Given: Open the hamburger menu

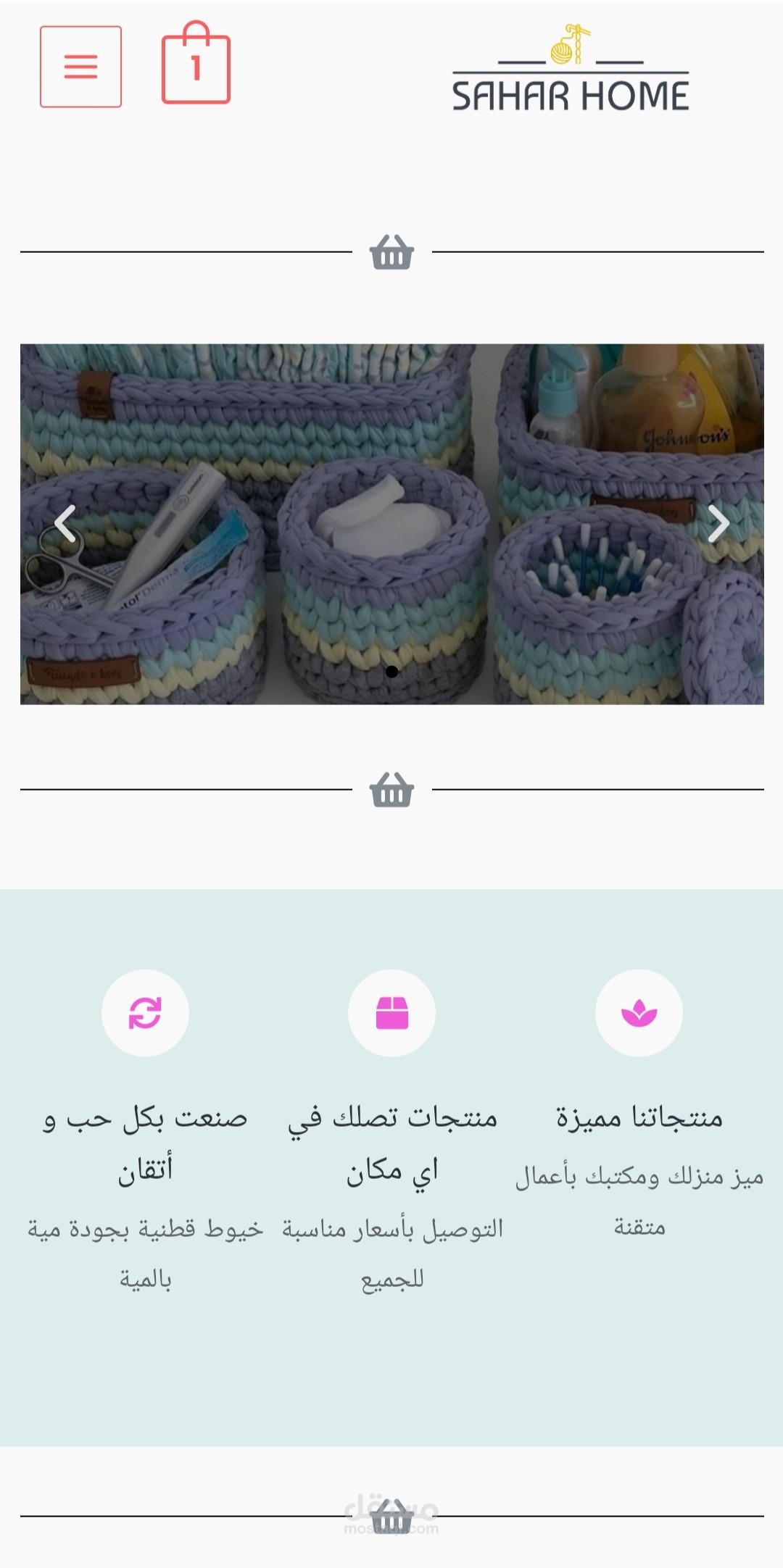Looking at the screenshot, I should (x=80, y=67).
